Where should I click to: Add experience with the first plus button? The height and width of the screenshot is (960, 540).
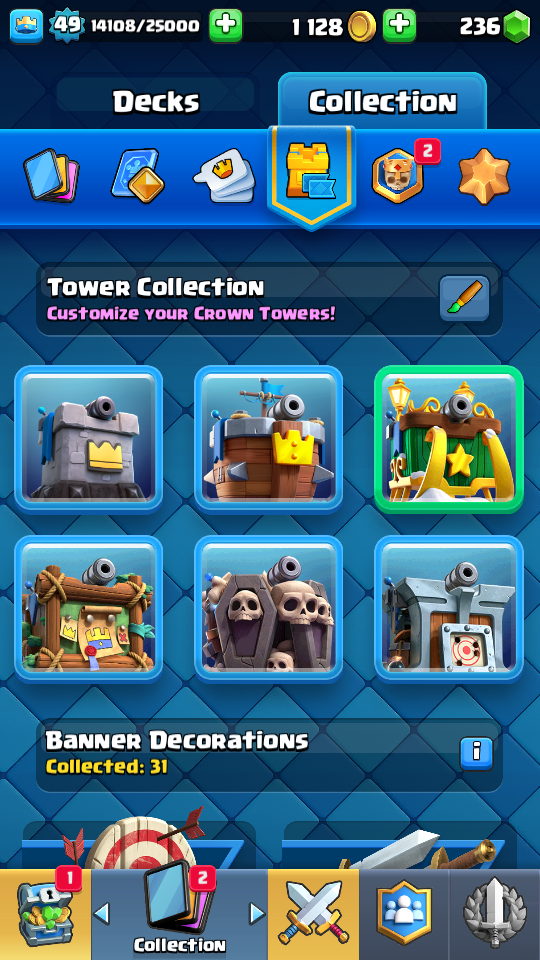coord(225,26)
